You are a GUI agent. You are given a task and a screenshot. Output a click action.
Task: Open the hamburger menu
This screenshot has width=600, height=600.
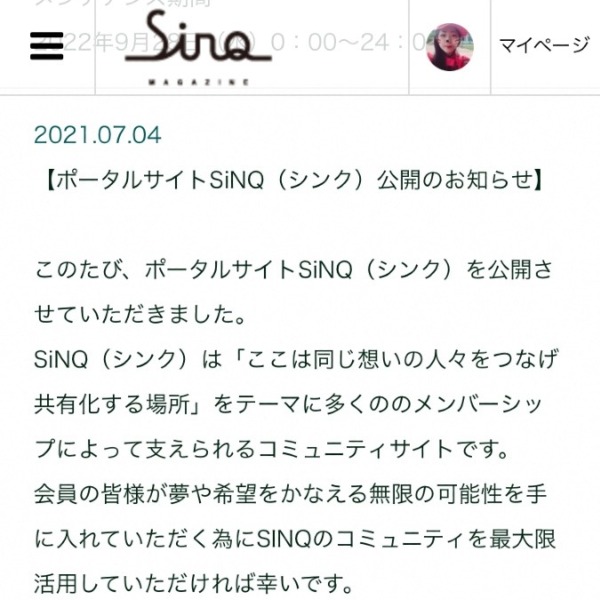(x=46, y=46)
